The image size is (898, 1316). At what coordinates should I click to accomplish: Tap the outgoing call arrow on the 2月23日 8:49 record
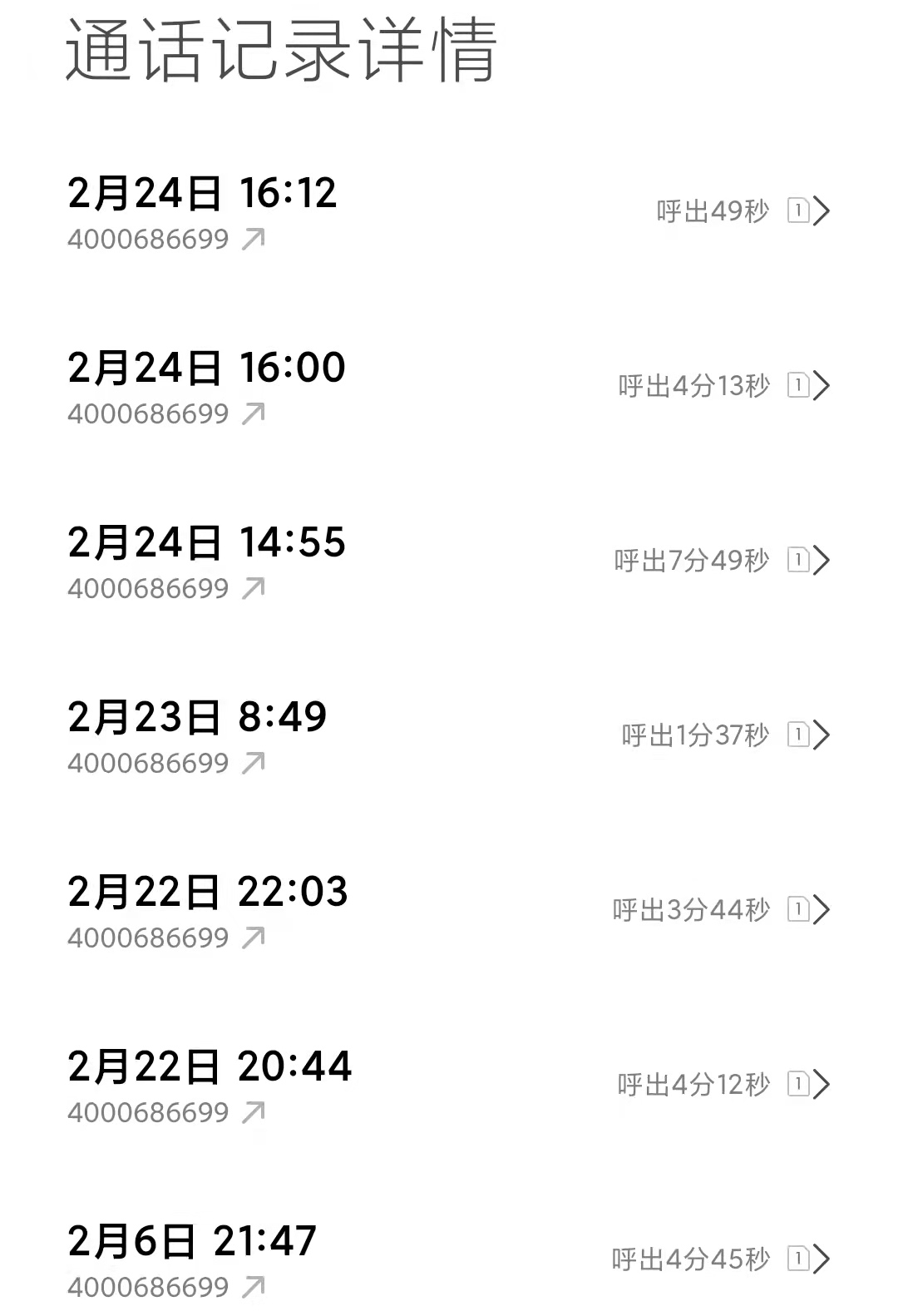tap(254, 763)
